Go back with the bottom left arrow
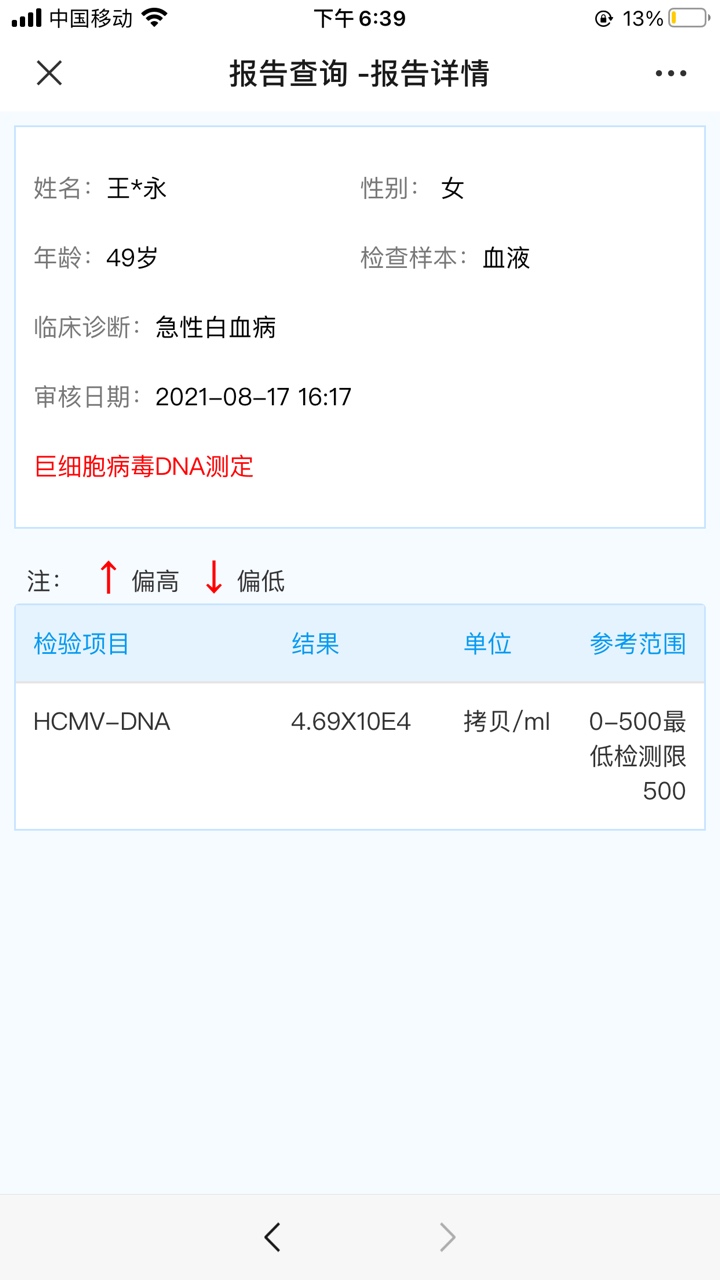 pyautogui.click(x=272, y=1238)
